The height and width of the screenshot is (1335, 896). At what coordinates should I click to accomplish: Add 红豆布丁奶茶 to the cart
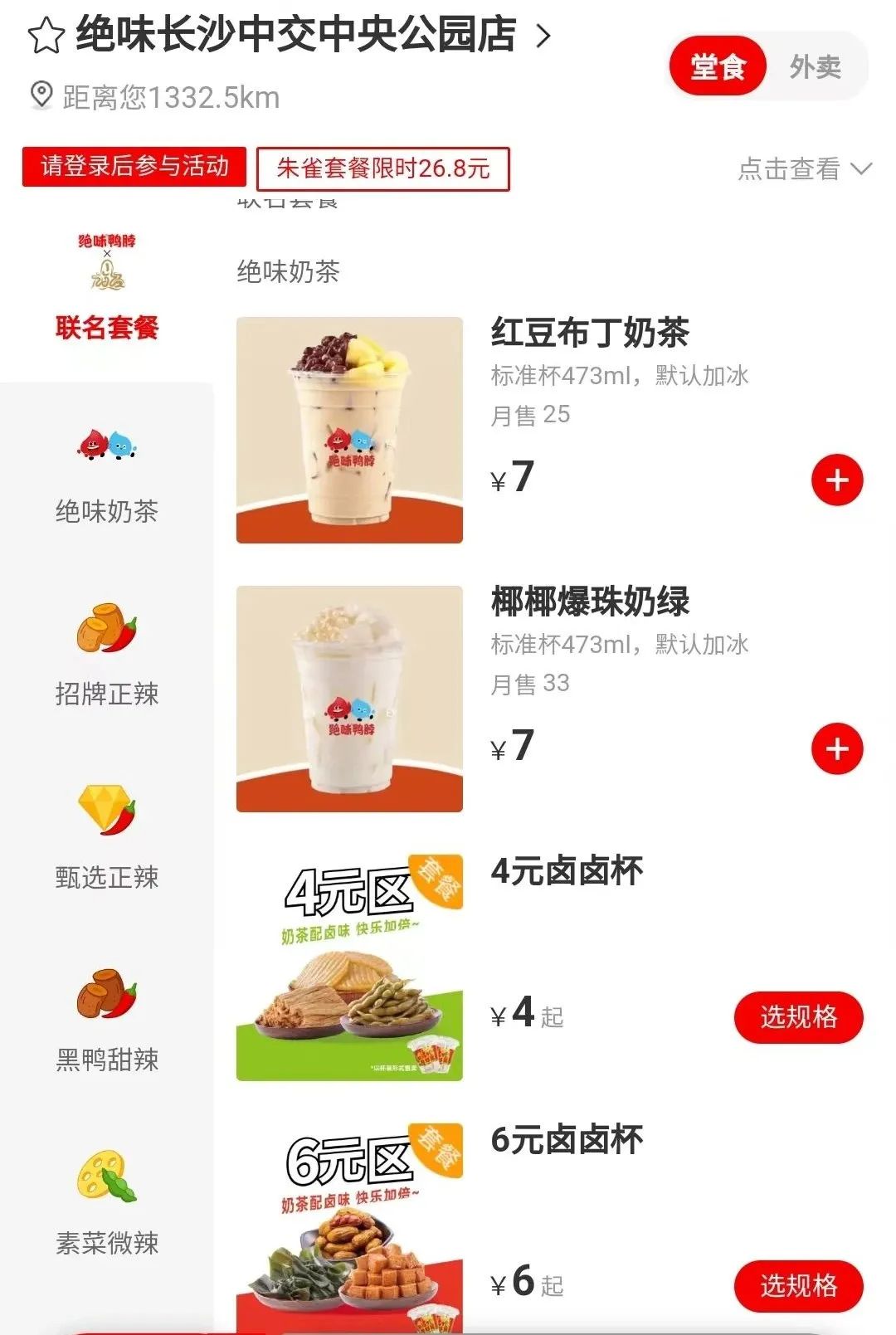[837, 480]
